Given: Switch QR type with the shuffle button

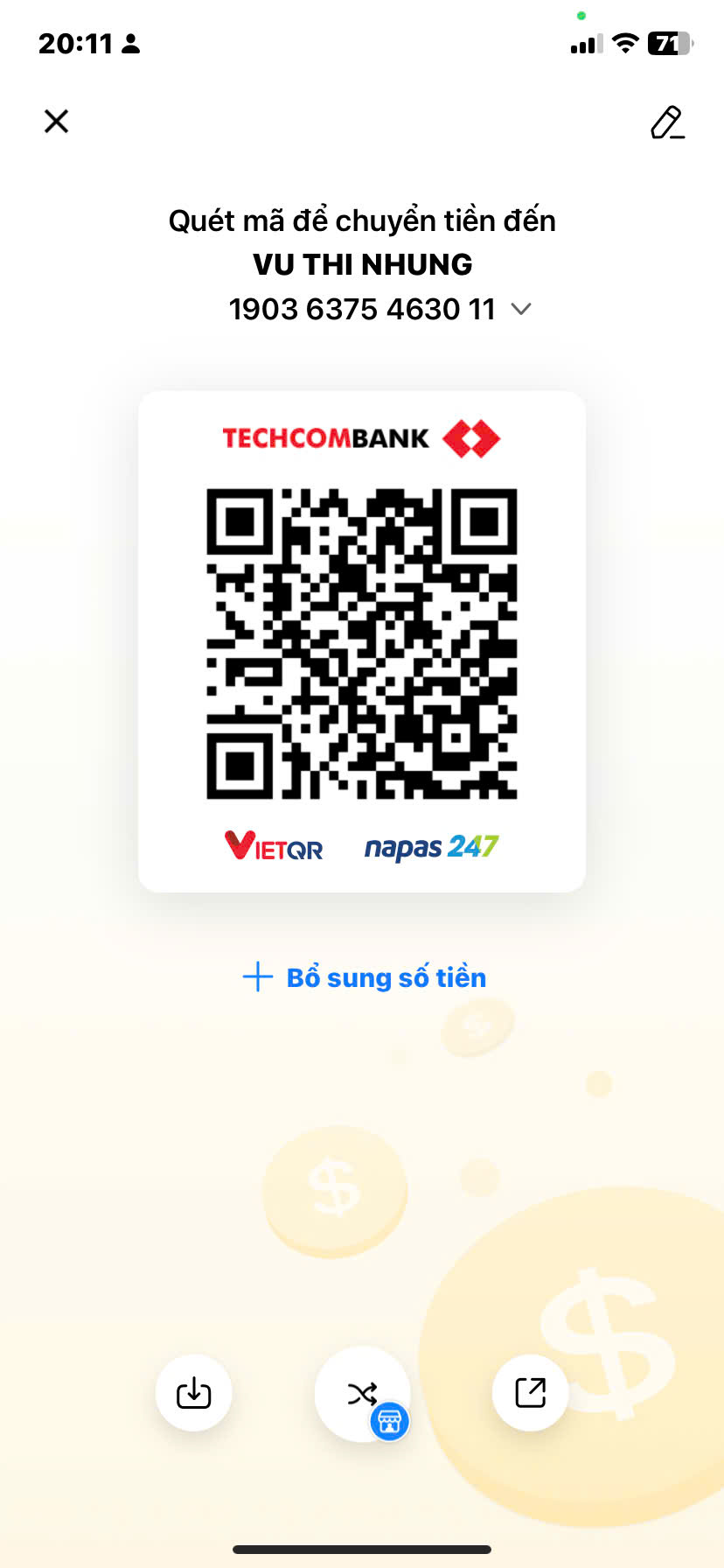Looking at the screenshot, I should tap(362, 1394).
